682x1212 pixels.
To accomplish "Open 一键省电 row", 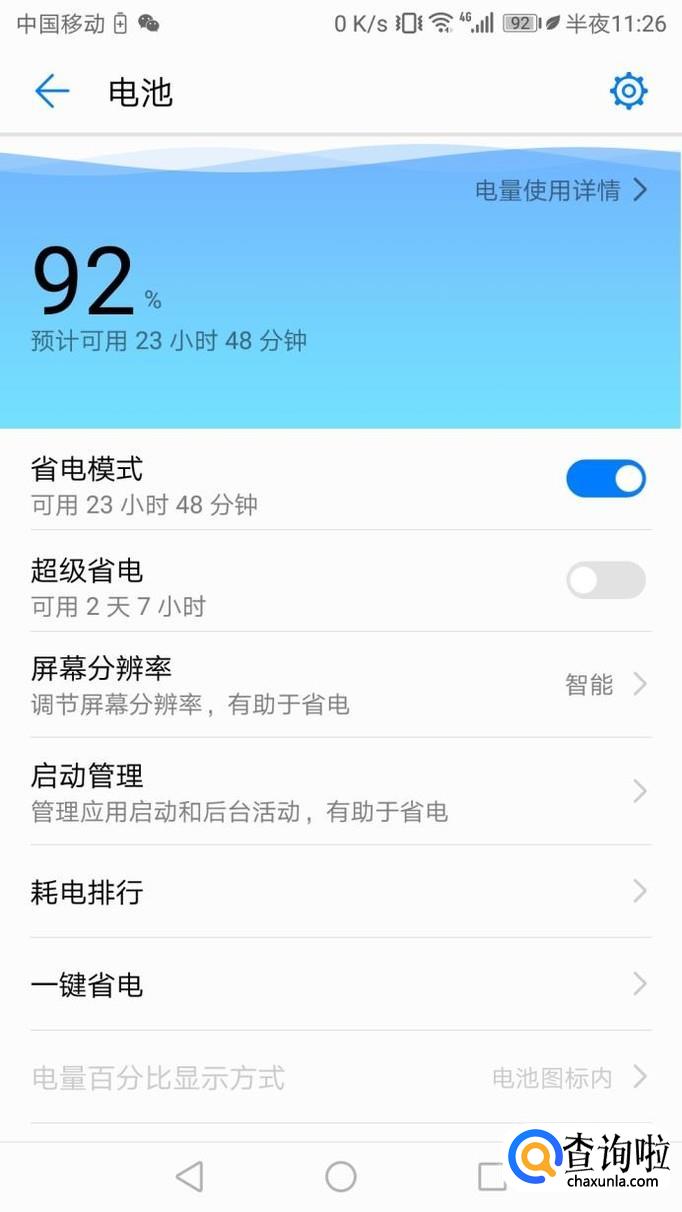I will click(x=341, y=985).
